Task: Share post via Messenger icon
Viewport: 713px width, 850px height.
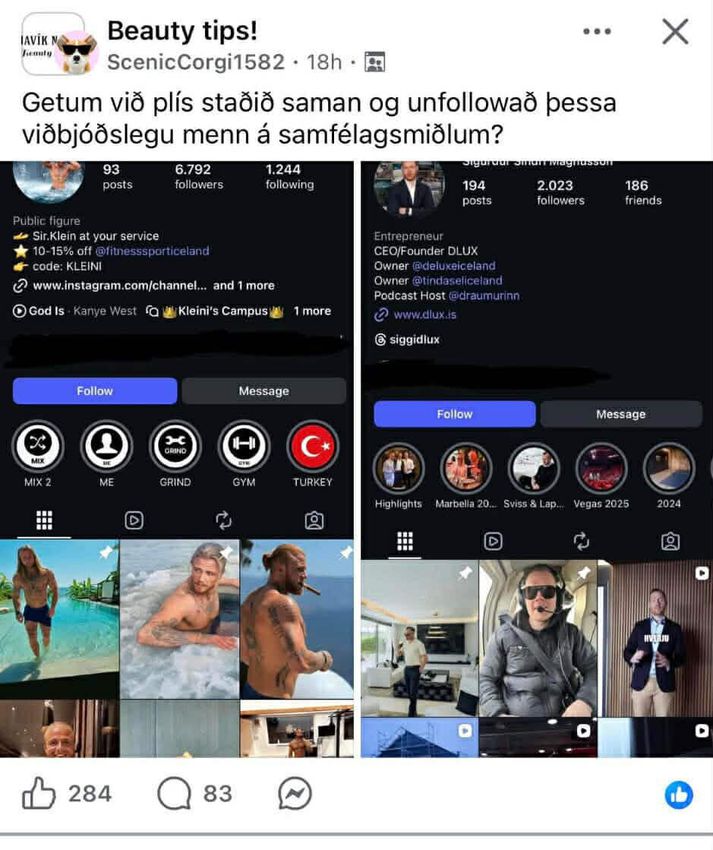Action: tap(295, 794)
